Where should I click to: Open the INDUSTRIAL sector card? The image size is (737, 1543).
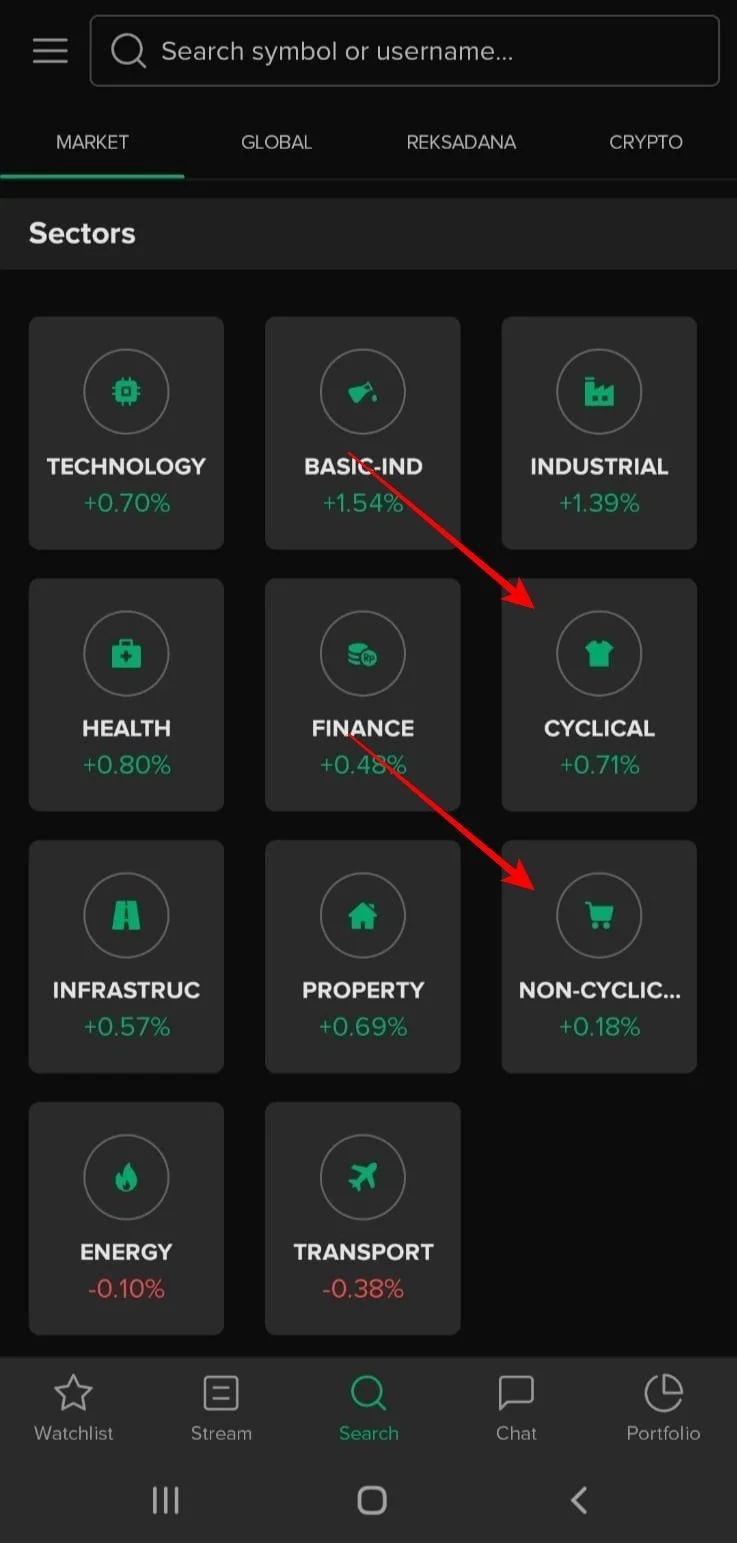[599, 433]
